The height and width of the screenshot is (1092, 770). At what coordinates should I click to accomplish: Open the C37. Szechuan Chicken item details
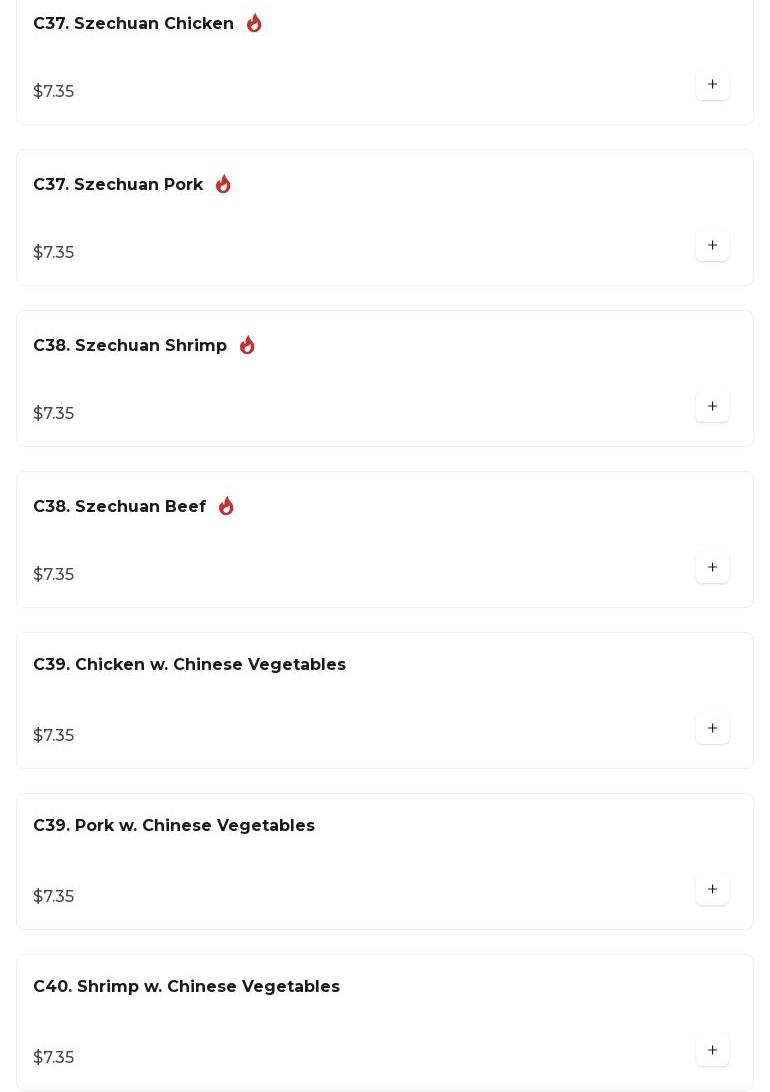tap(133, 24)
